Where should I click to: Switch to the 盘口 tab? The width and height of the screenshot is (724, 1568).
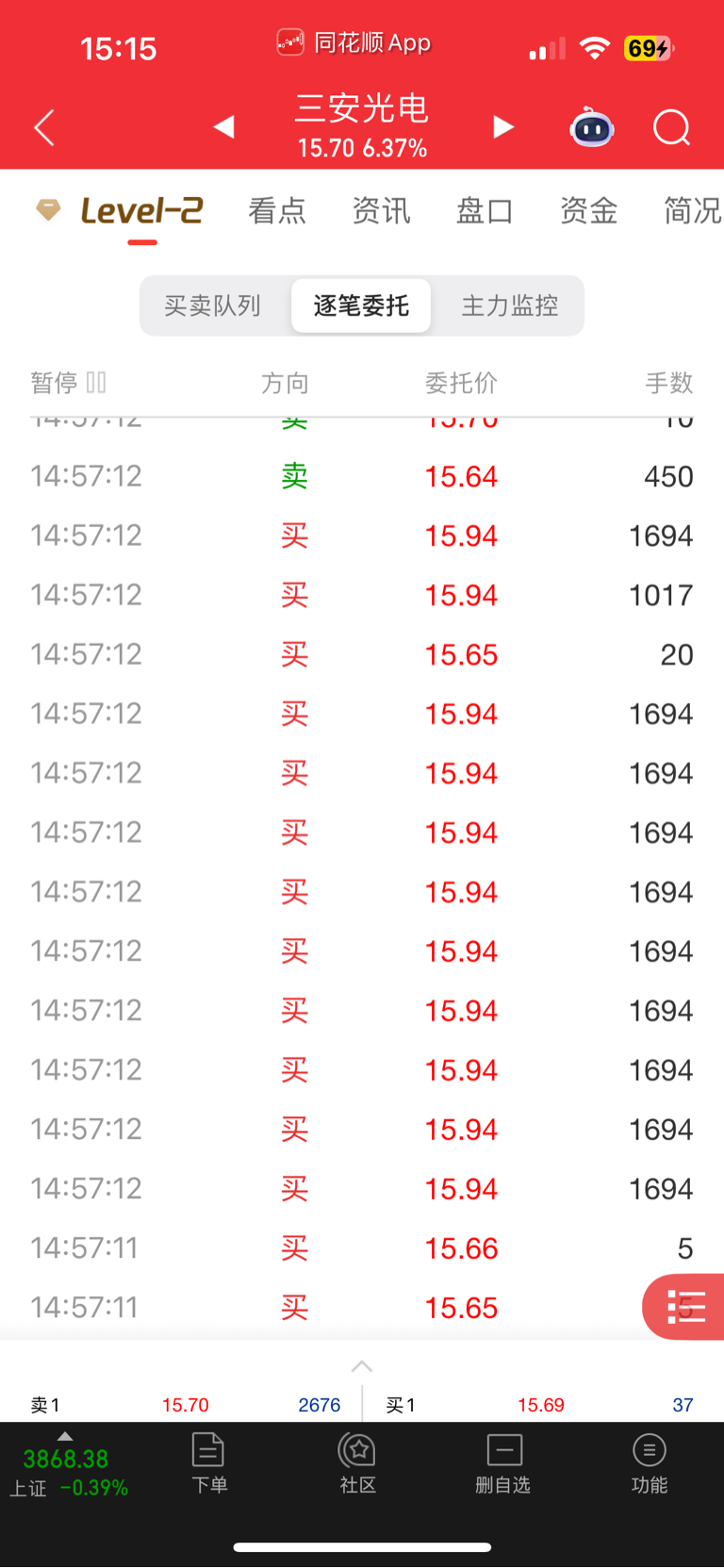(485, 210)
